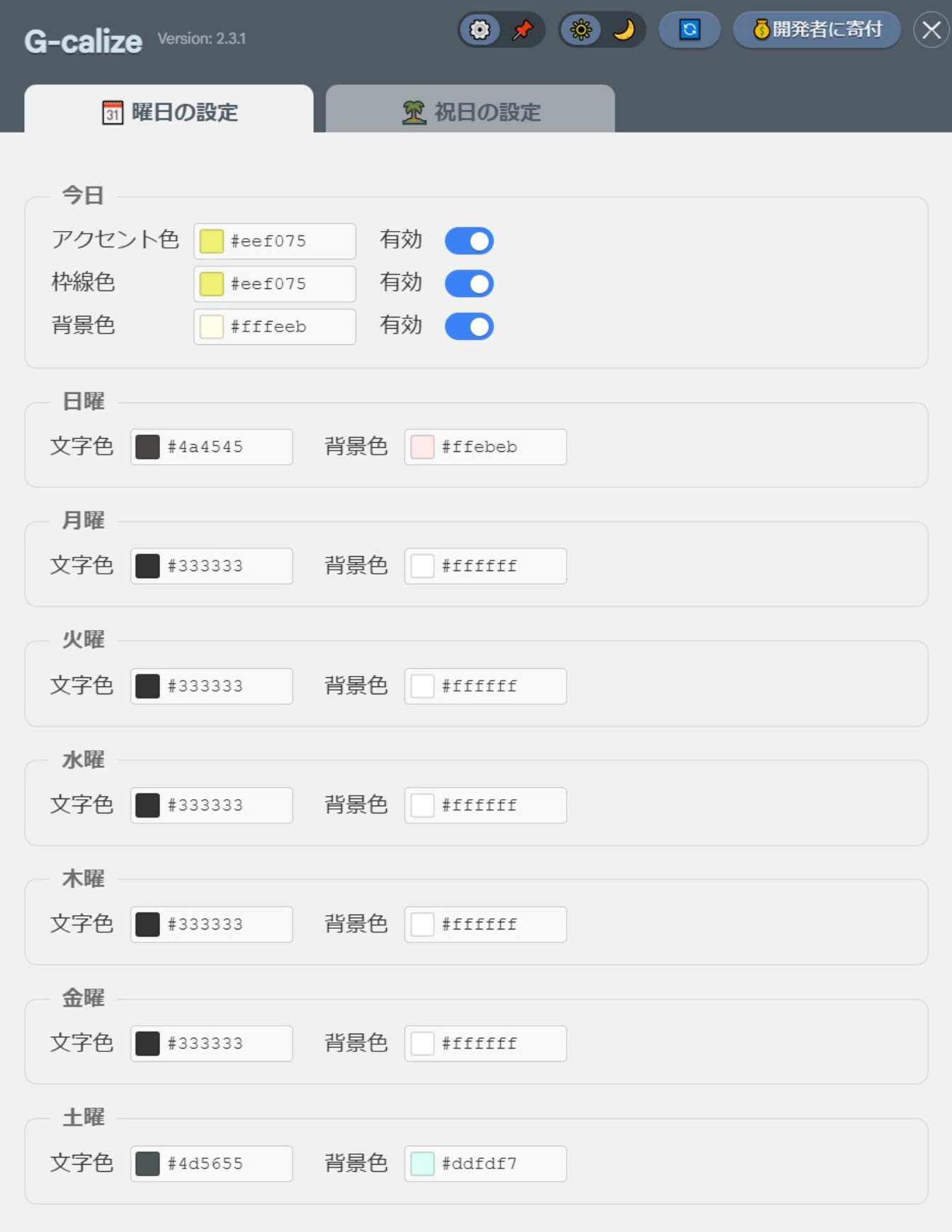Select the 曜日の設定 tab
Viewport: 952px width, 1232px height.
[x=169, y=111]
